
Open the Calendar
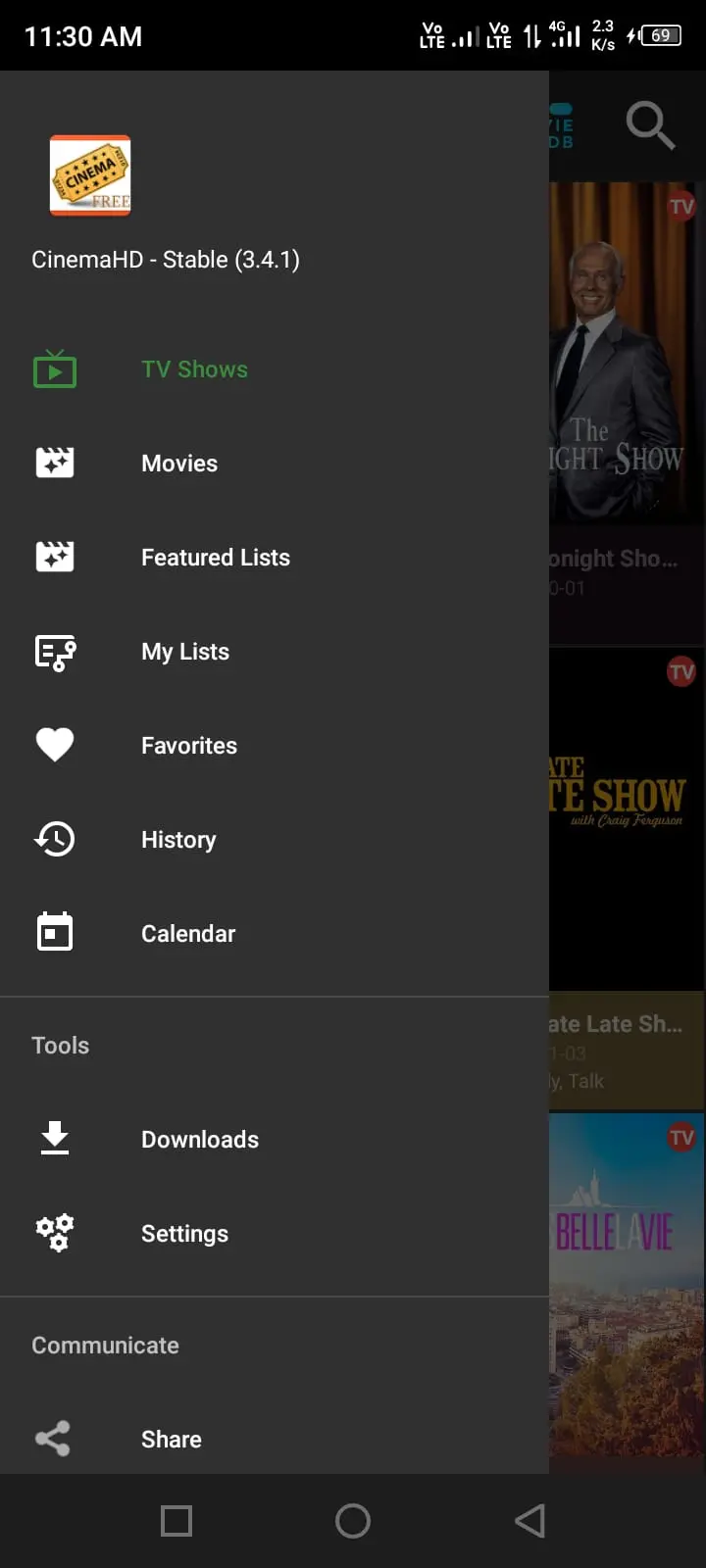coord(275,934)
